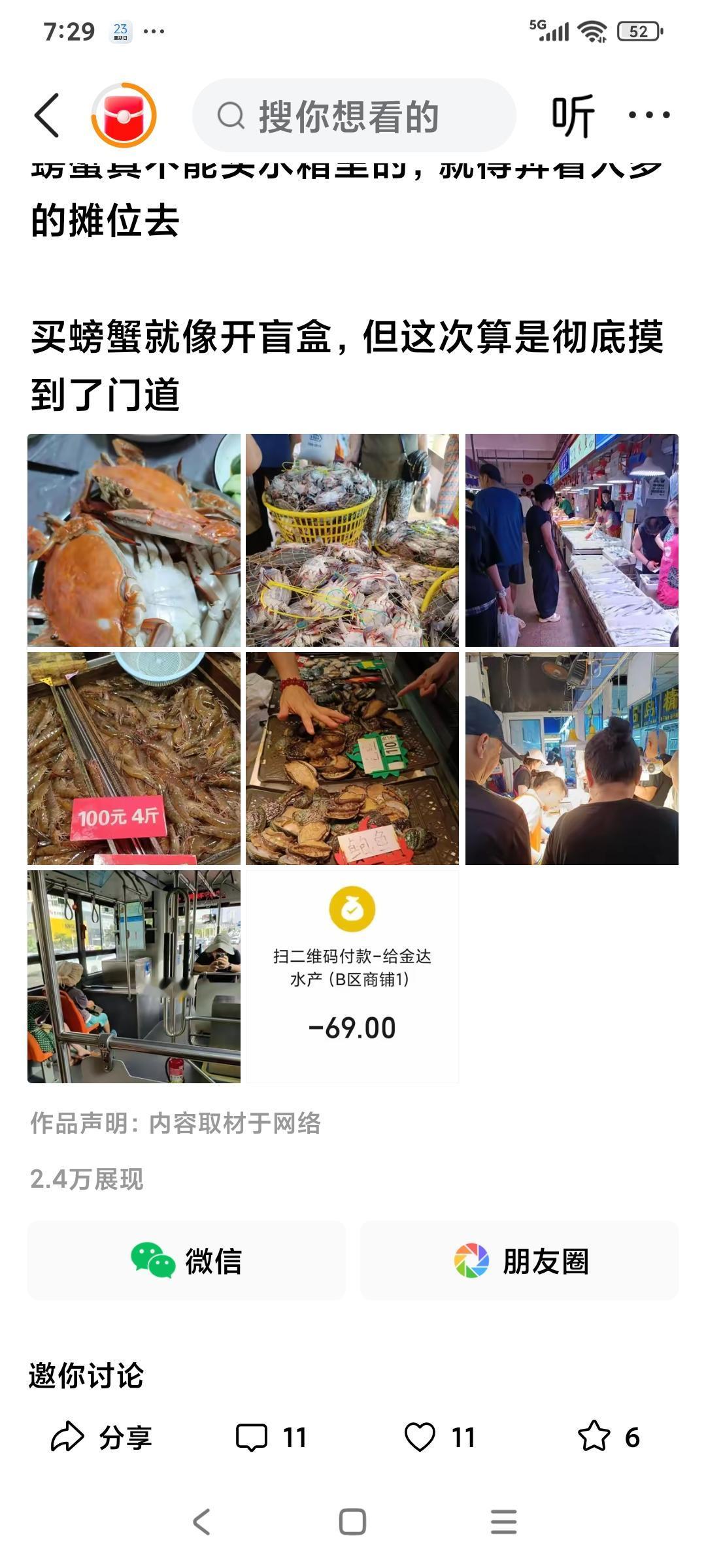Go back using the top-left arrow
This screenshot has width=706, height=1568.
point(47,115)
